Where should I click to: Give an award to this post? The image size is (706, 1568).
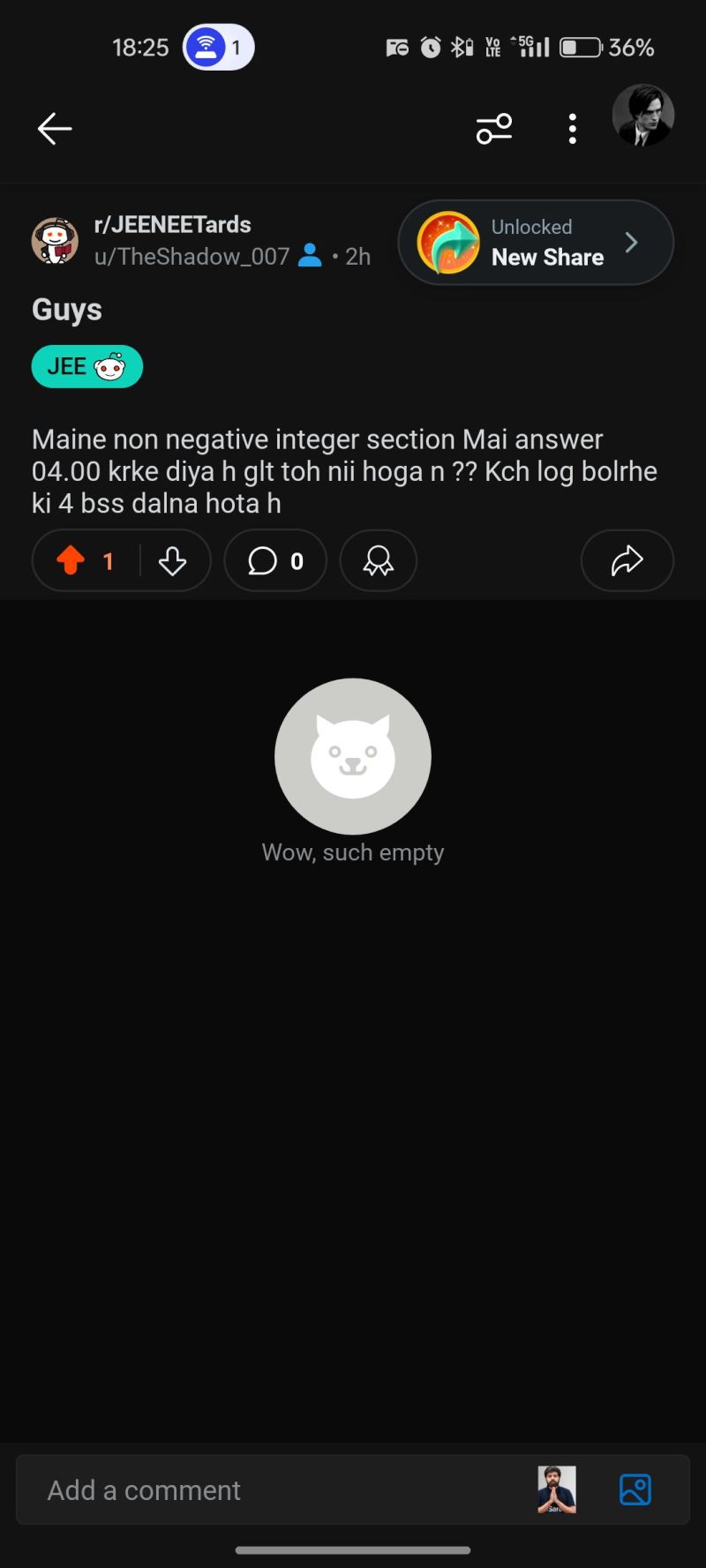pyautogui.click(x=378, y=560)
